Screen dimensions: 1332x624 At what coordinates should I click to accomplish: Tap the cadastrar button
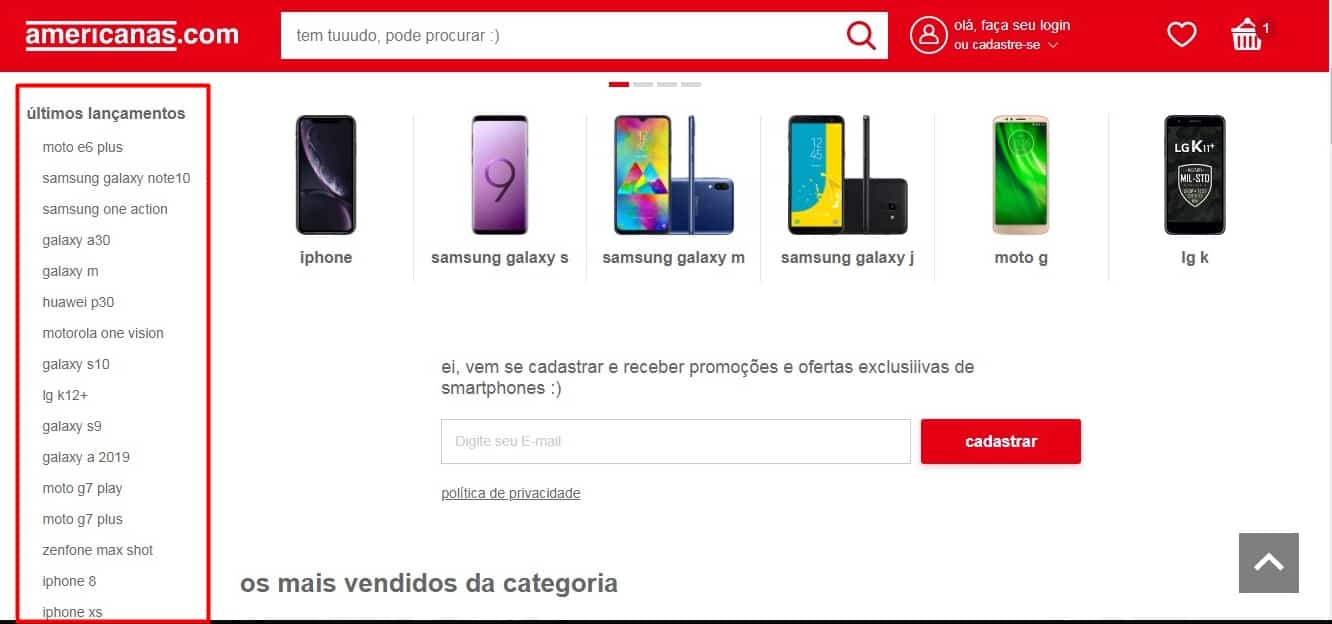pos(1000,441)
